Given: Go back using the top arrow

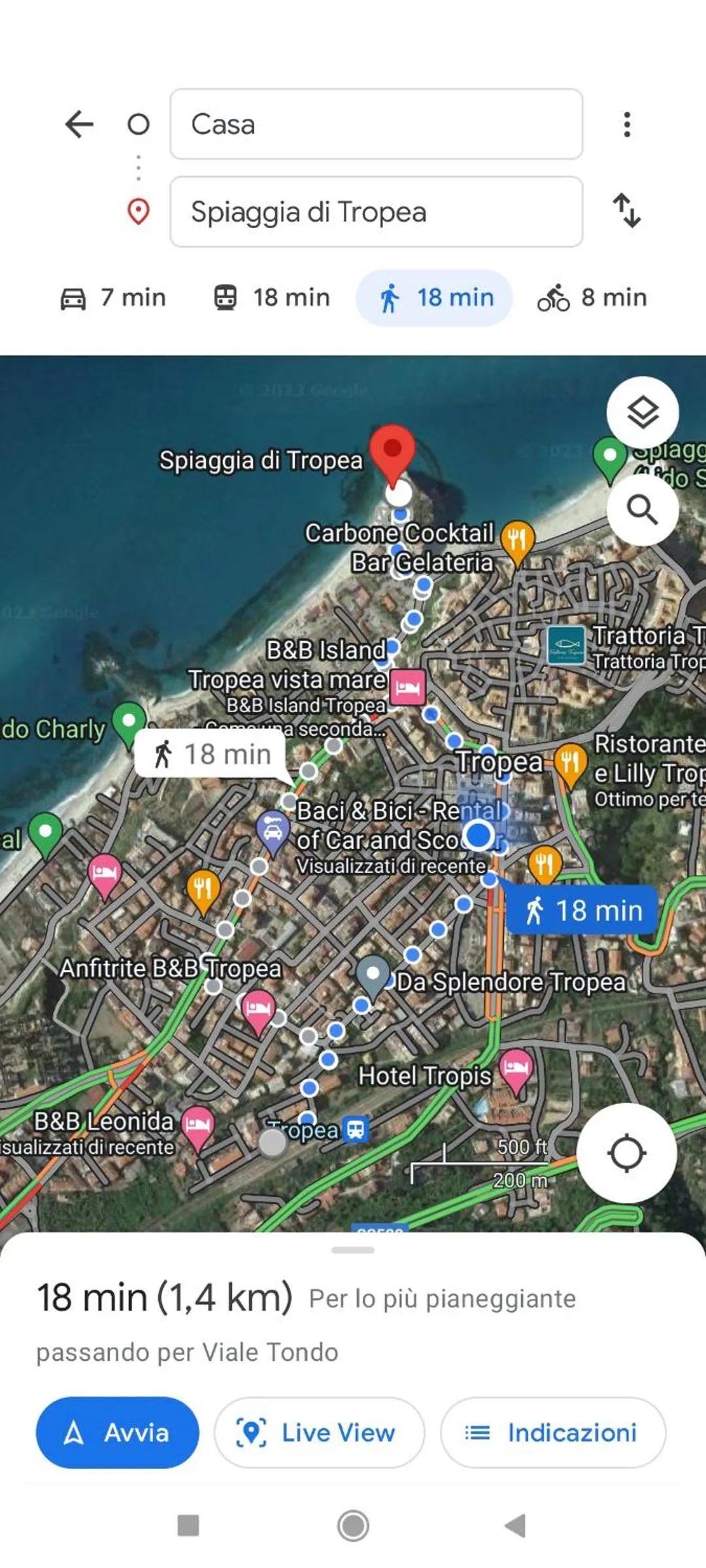Looking at the screenshot, I should pos(80,124).
